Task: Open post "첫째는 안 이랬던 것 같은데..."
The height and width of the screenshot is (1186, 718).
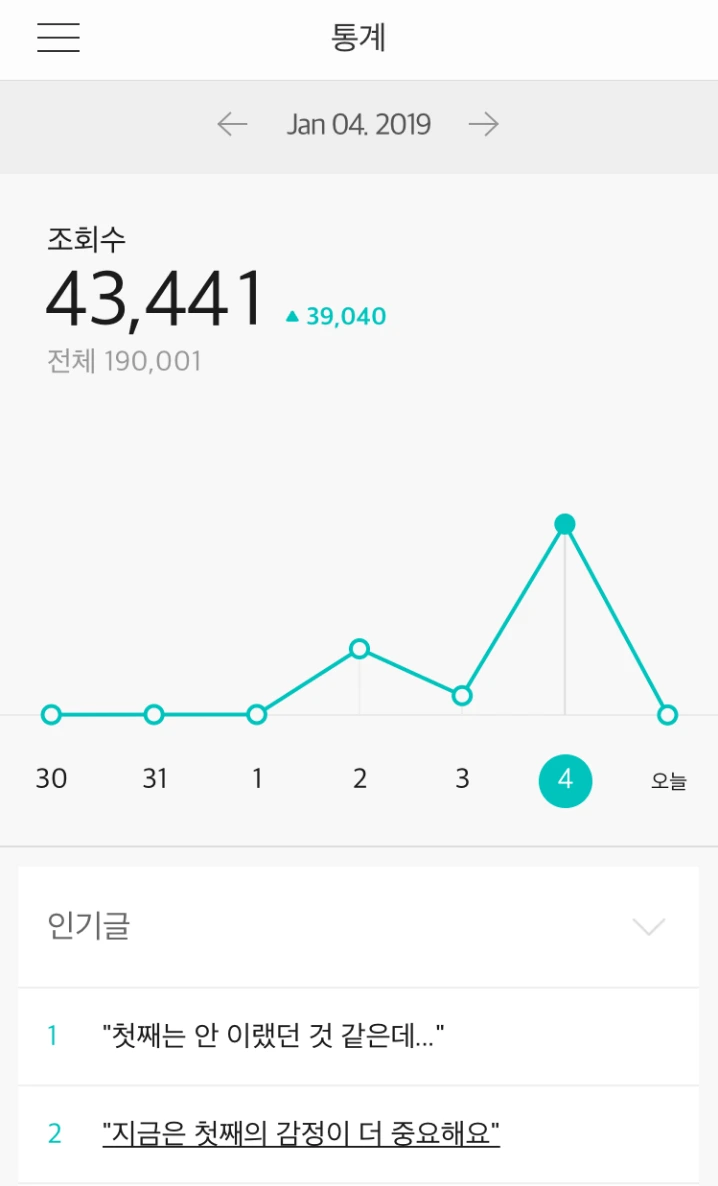Action: (273, 1036)
